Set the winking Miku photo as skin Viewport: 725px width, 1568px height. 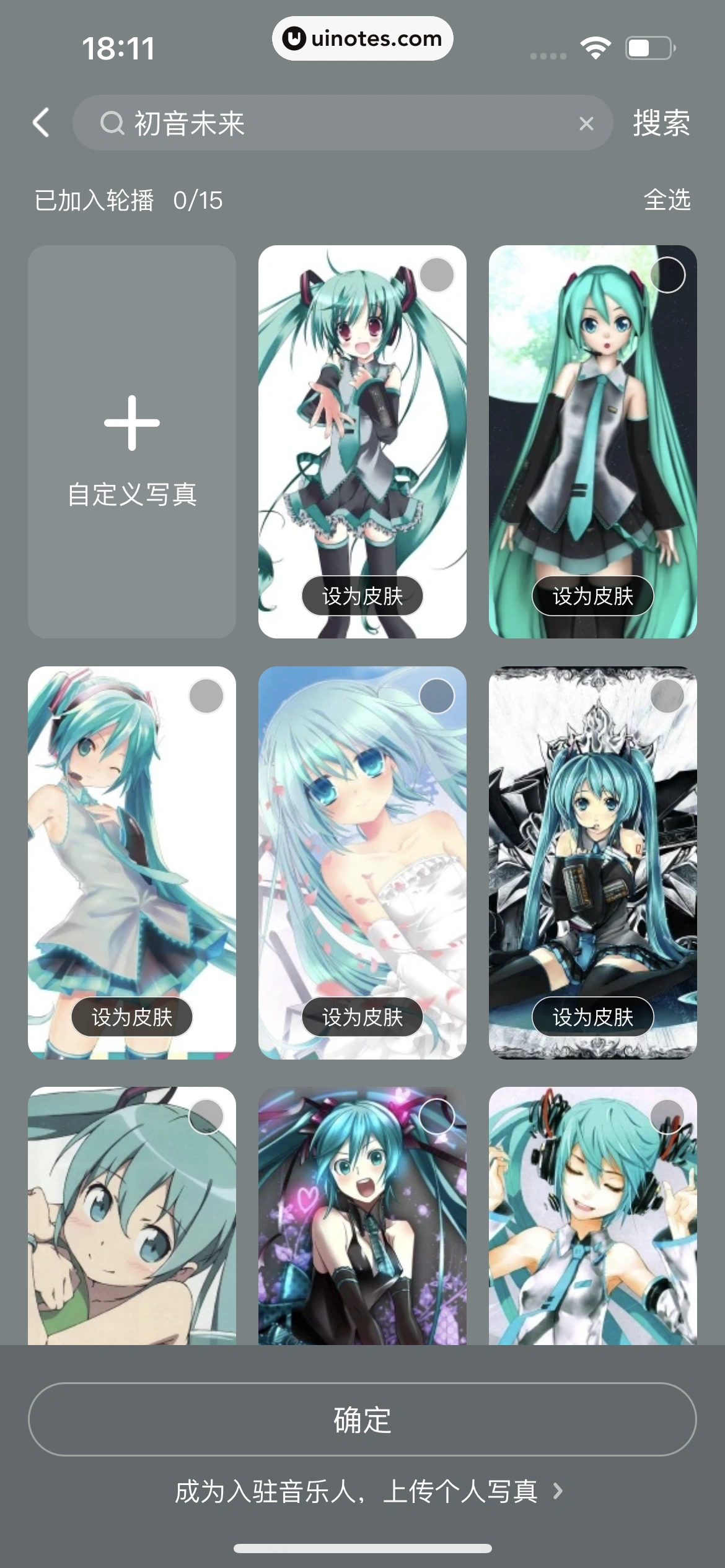[x=132, y=1017]
